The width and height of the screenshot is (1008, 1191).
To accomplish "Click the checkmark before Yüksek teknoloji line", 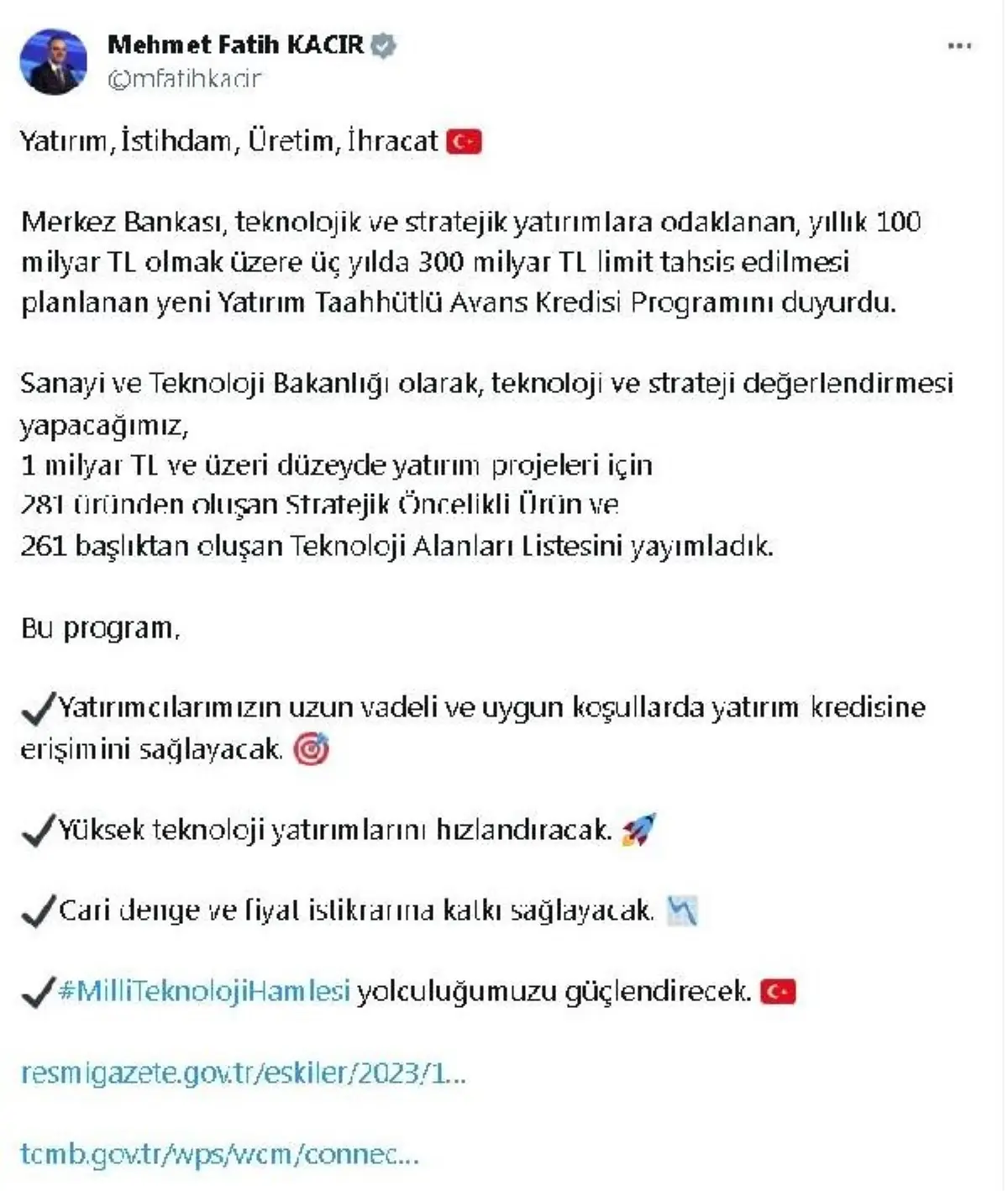I will (x=37, y=828).
